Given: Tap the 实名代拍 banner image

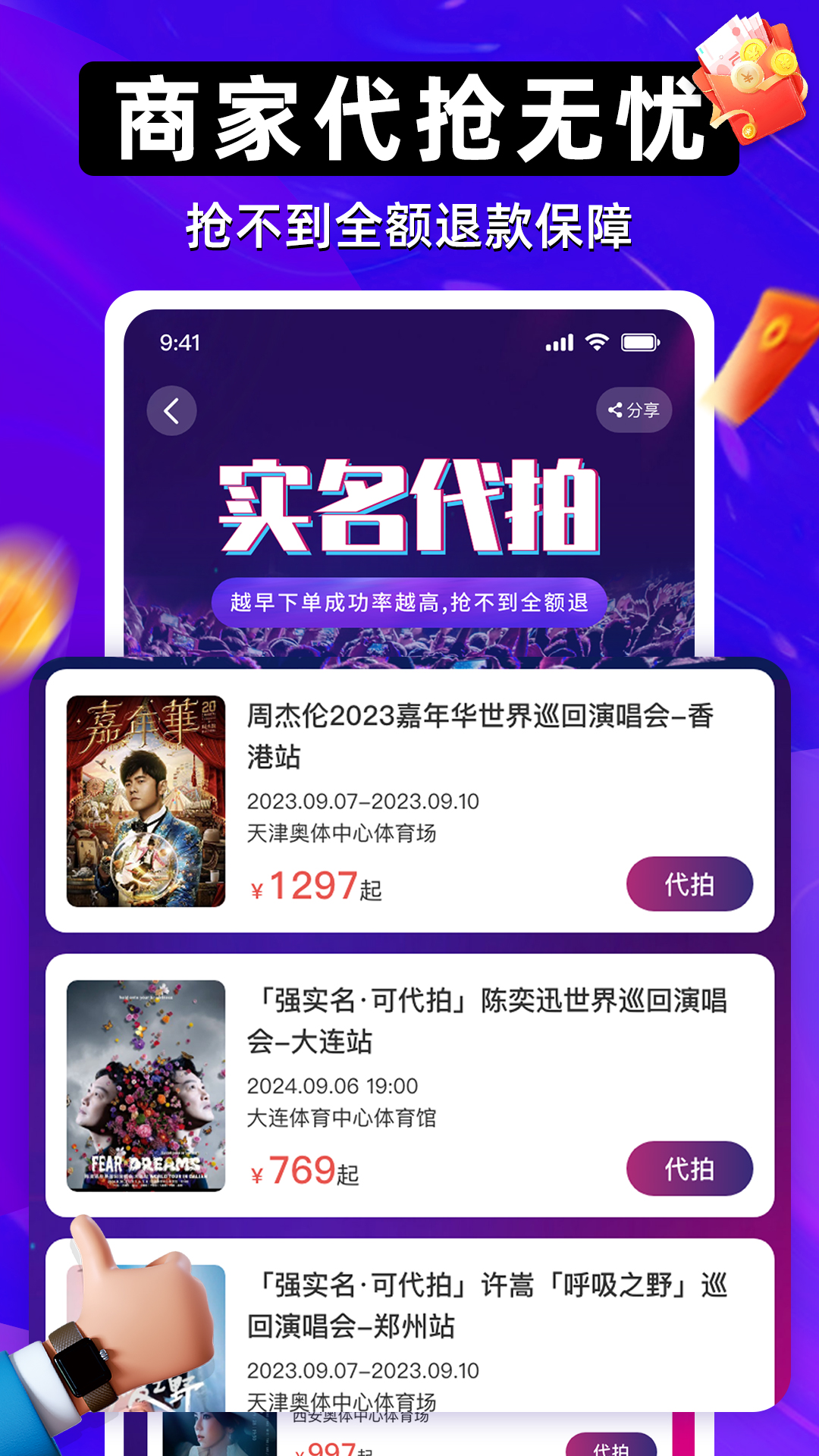Looking at the screenshot, I should [x=409, y=508].
